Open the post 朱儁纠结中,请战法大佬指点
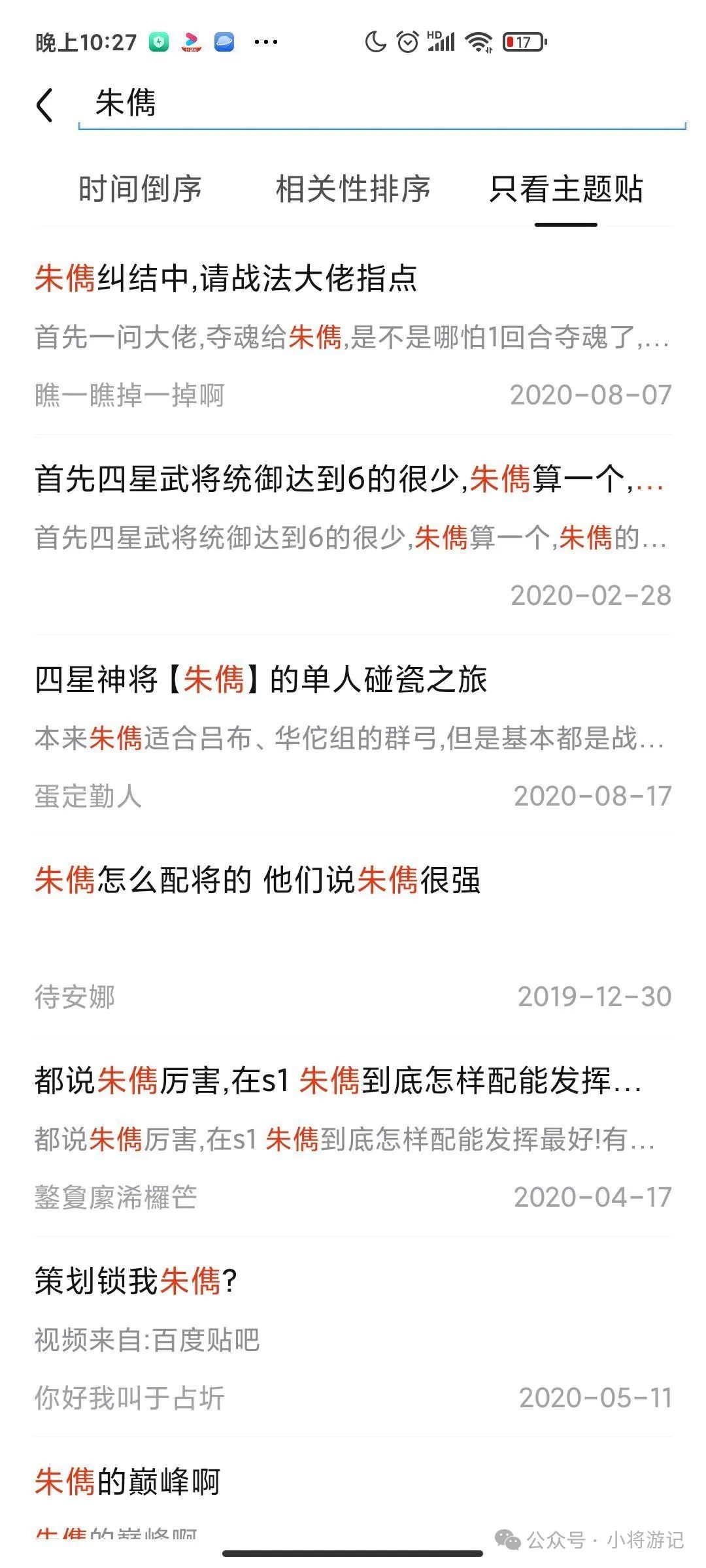Viewport: 706px width, 1568px height. [353, 335]
